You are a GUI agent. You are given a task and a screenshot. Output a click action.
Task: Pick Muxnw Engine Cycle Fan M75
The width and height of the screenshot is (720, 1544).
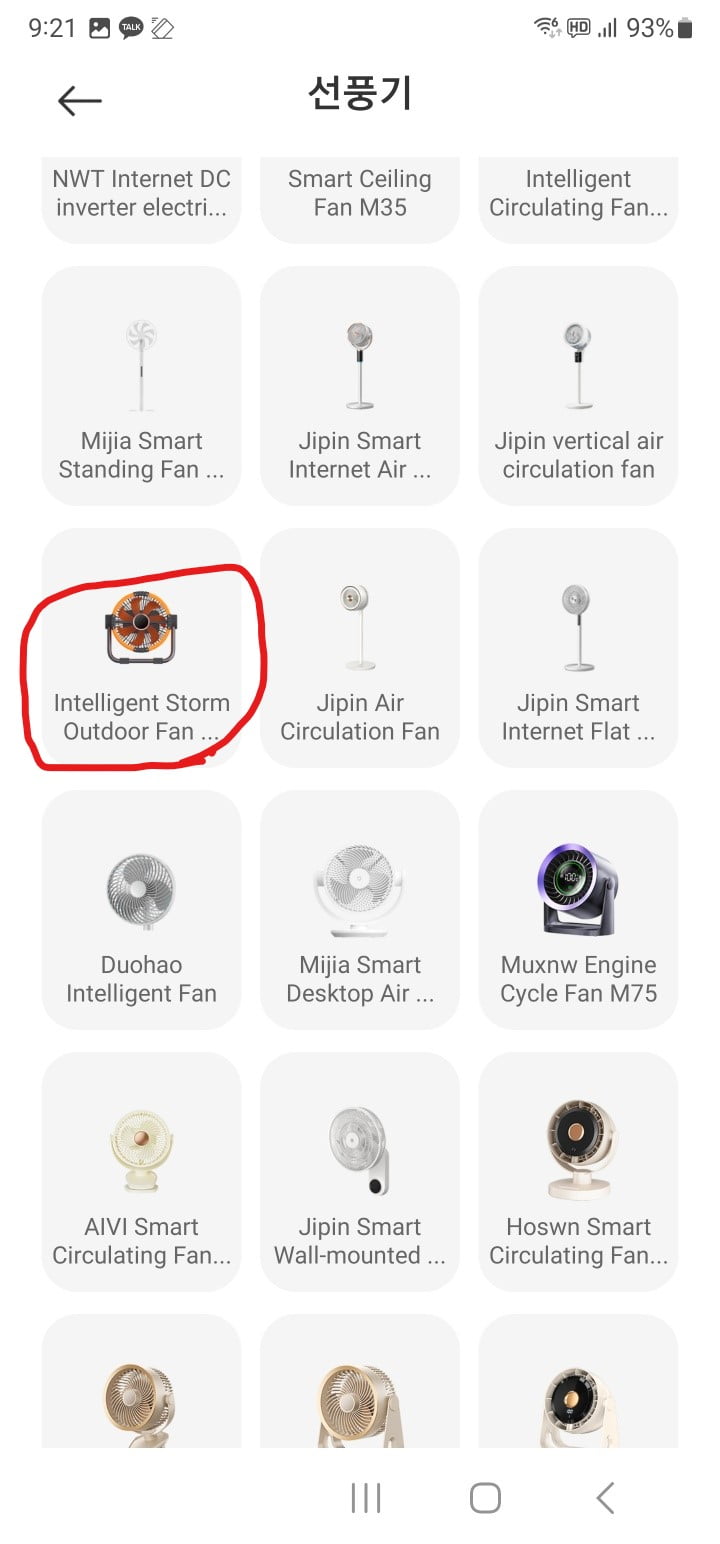pyautogui.click(x=578, y=910)
